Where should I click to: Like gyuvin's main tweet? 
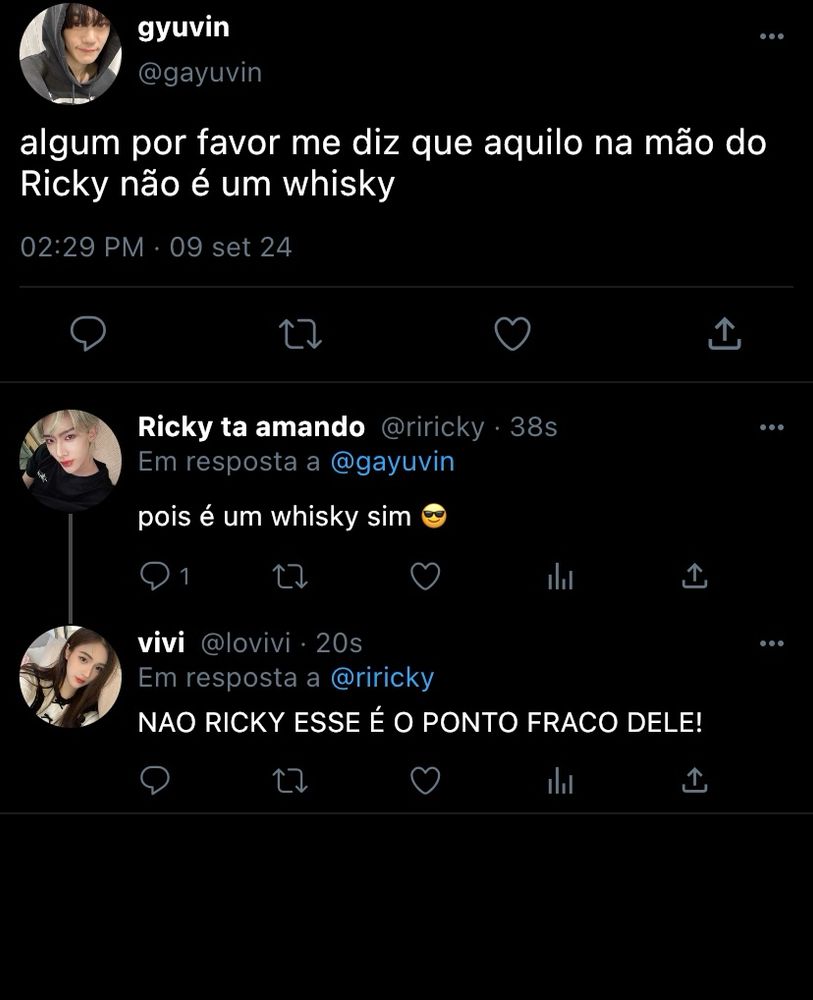(x=512, y=333)
